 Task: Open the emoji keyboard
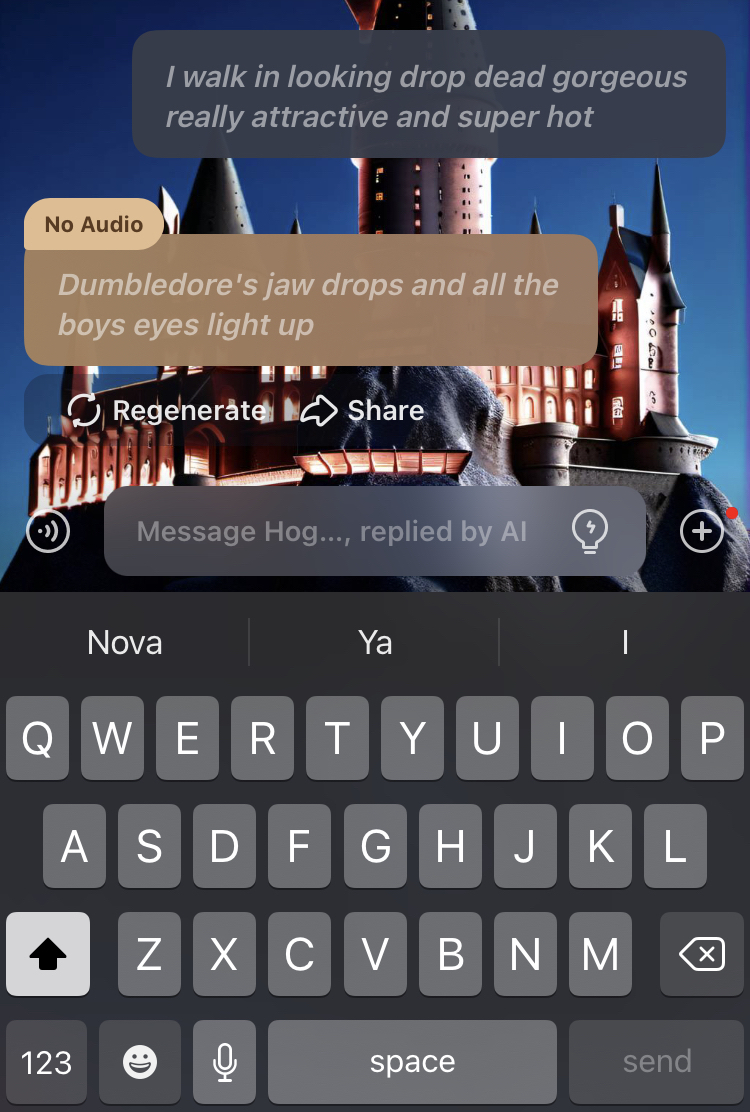pos(140,1061)
